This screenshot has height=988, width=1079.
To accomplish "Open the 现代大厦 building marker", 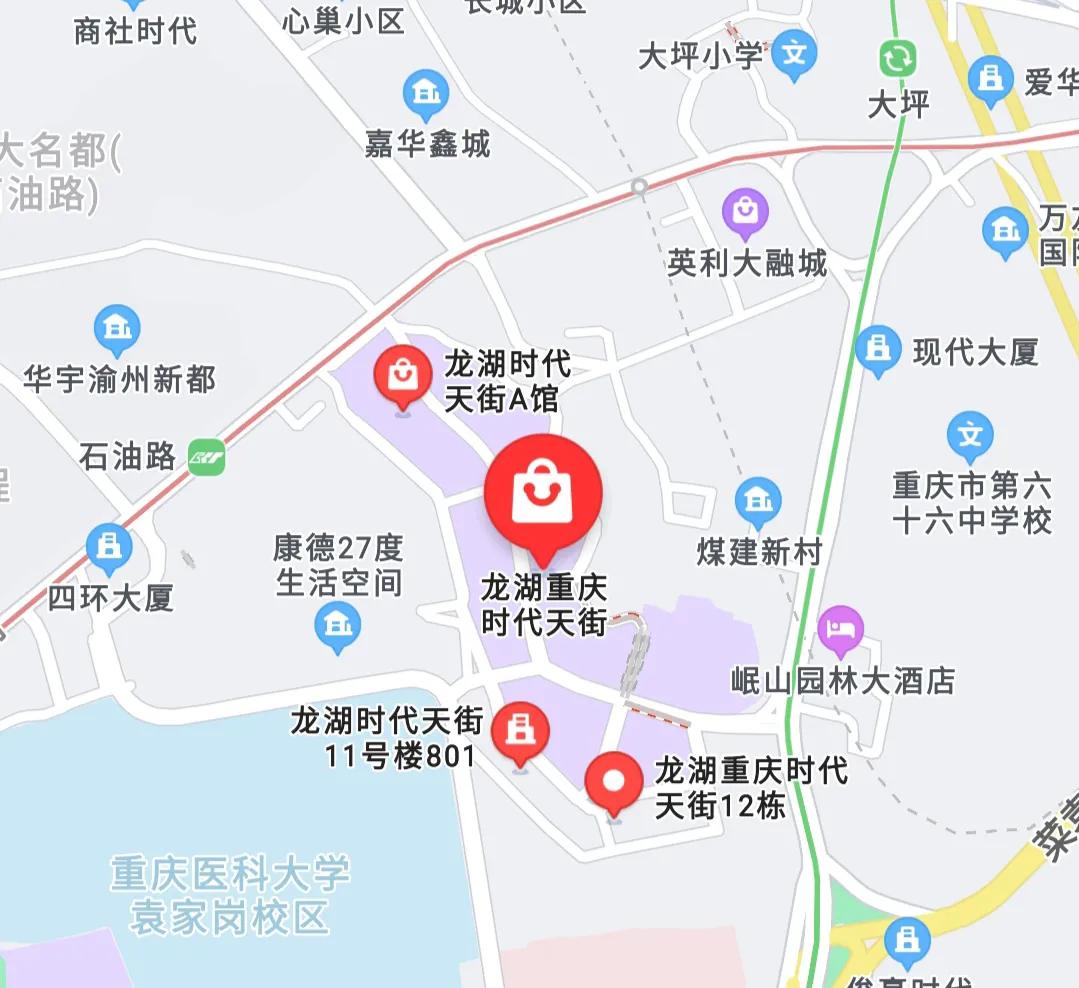I will [878, 349].
